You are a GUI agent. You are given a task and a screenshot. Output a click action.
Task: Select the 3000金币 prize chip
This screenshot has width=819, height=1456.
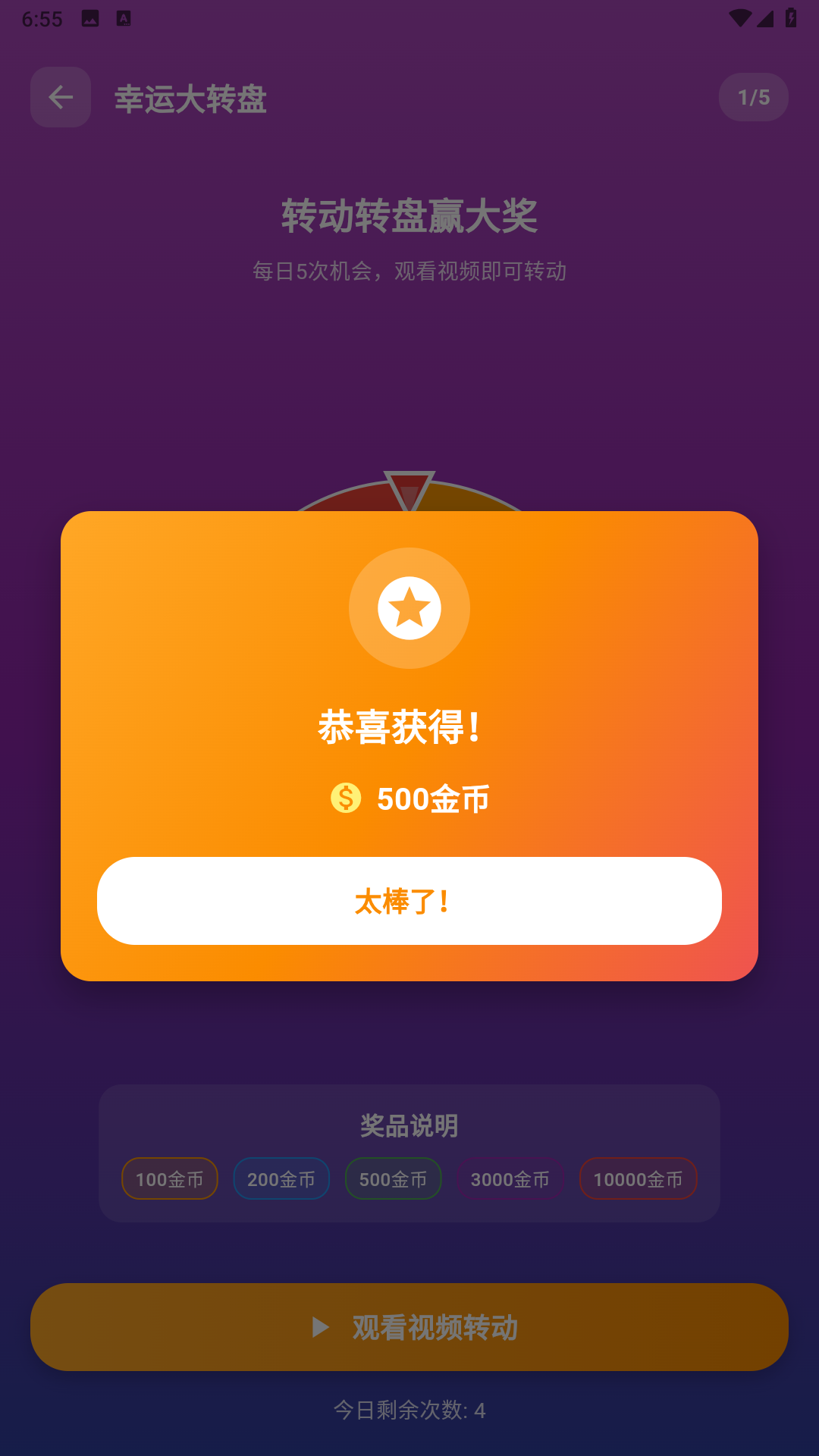[x=510, y=1178]
